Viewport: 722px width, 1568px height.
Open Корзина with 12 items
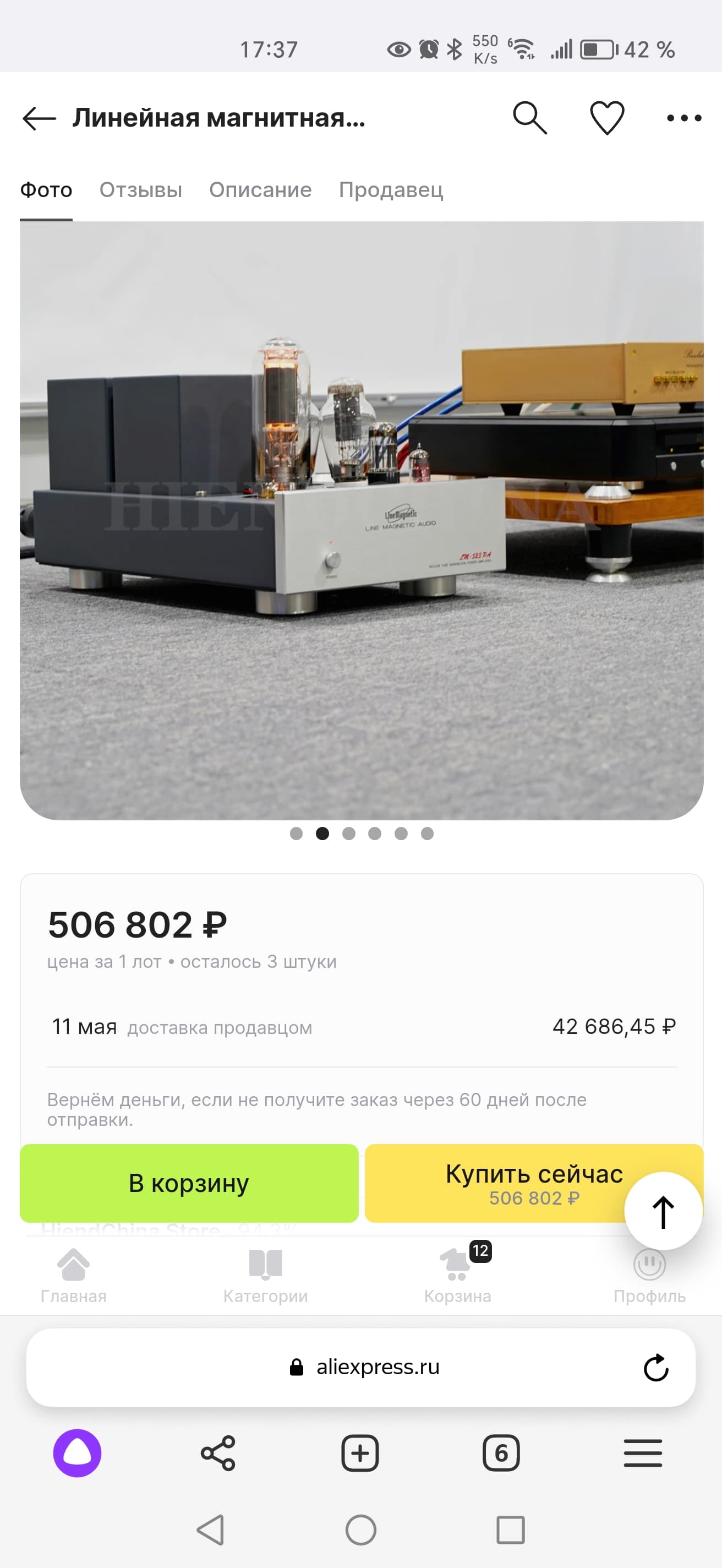tap(457, 1274)
